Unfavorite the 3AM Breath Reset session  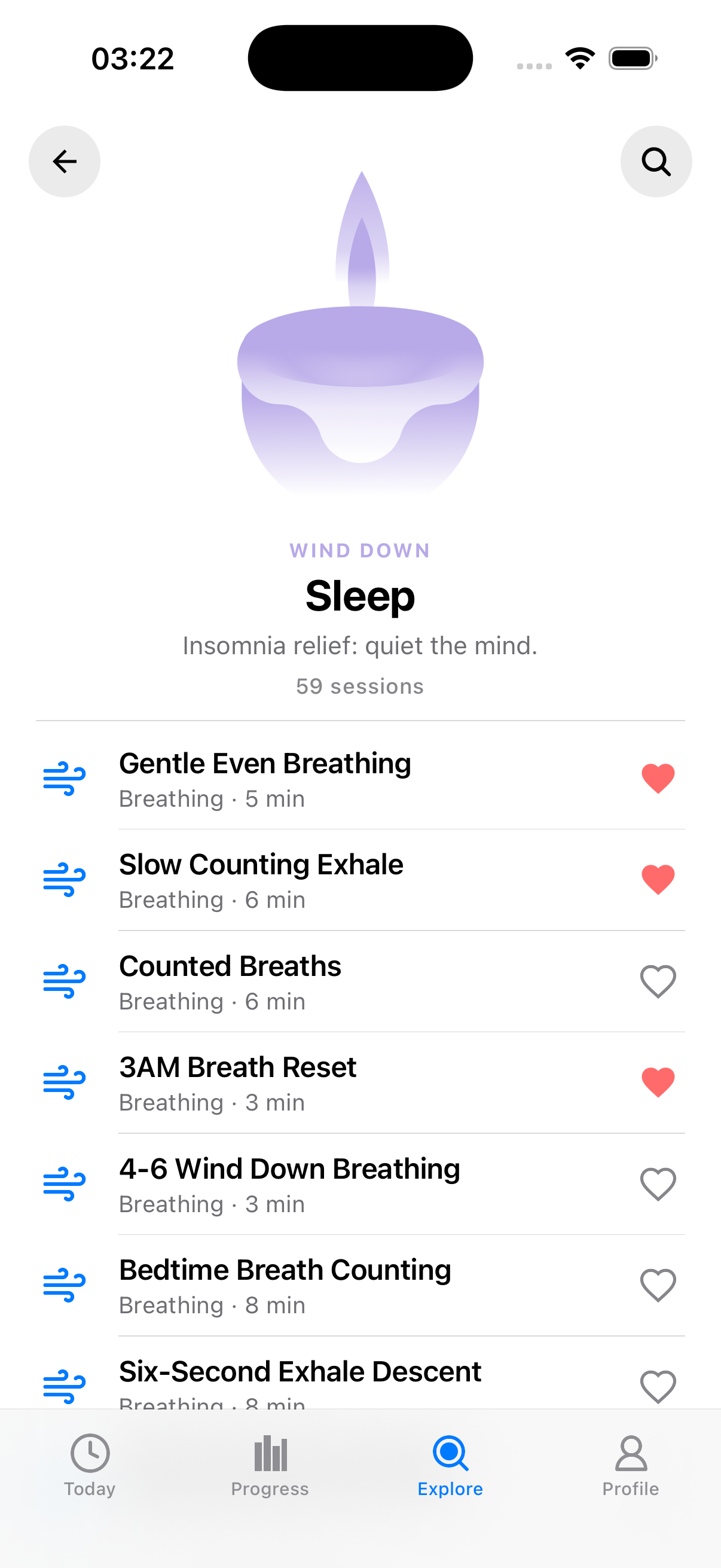pos(658,1082)
